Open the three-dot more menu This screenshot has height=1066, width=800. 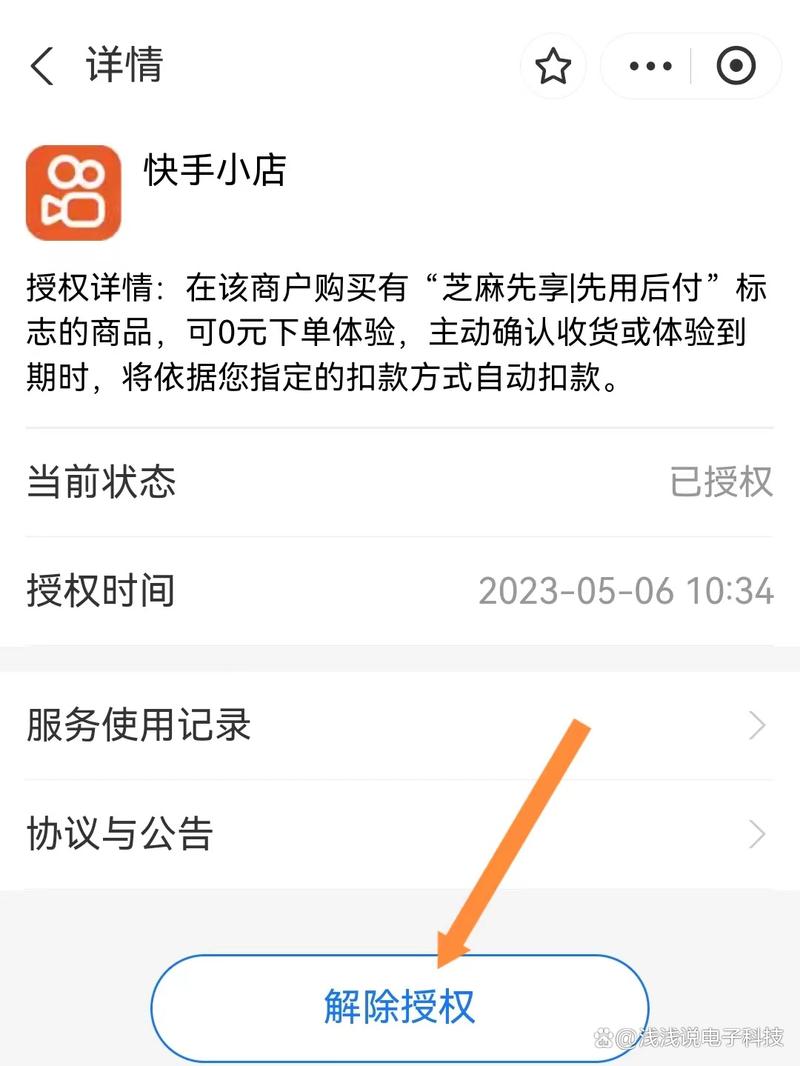(x=650, y=67)
